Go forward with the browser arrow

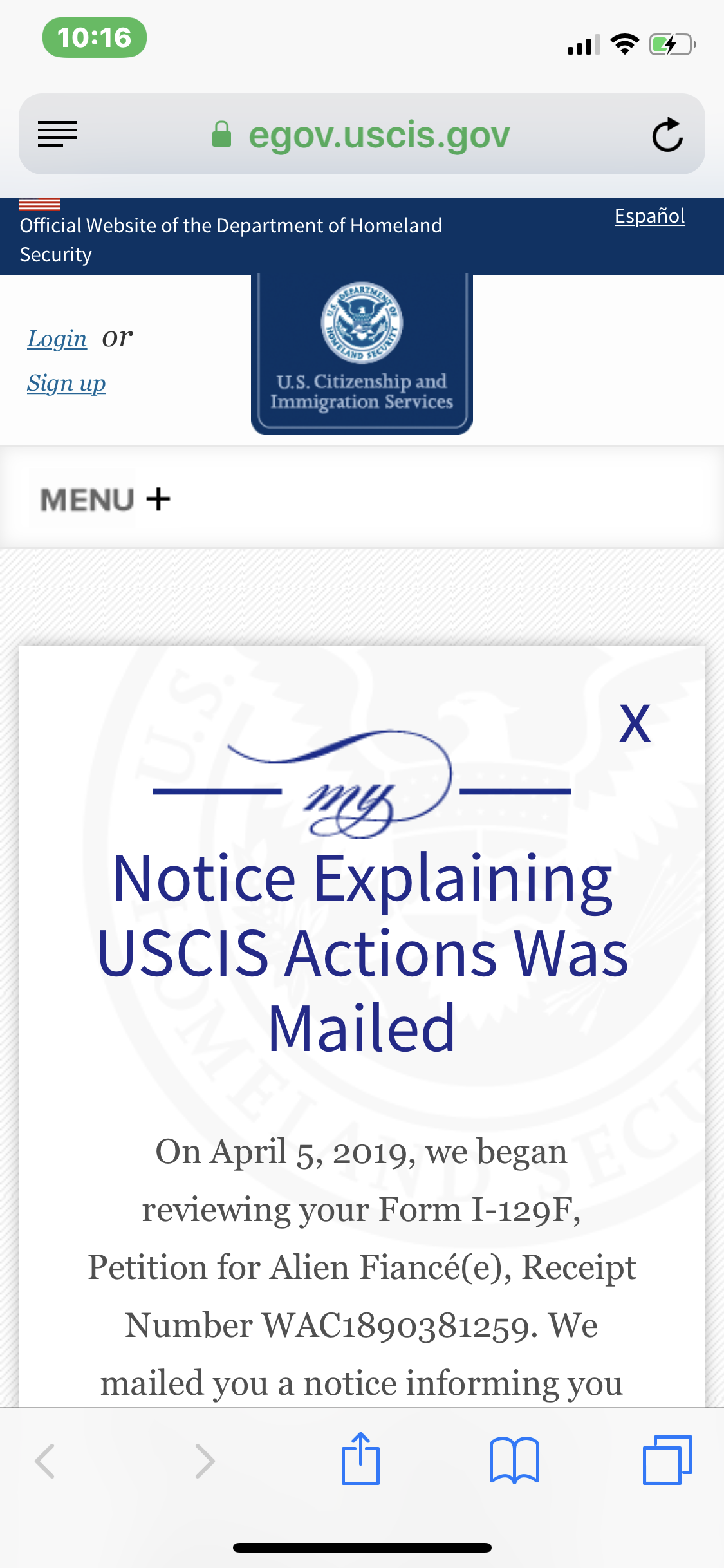click(x=205, y=1461)
